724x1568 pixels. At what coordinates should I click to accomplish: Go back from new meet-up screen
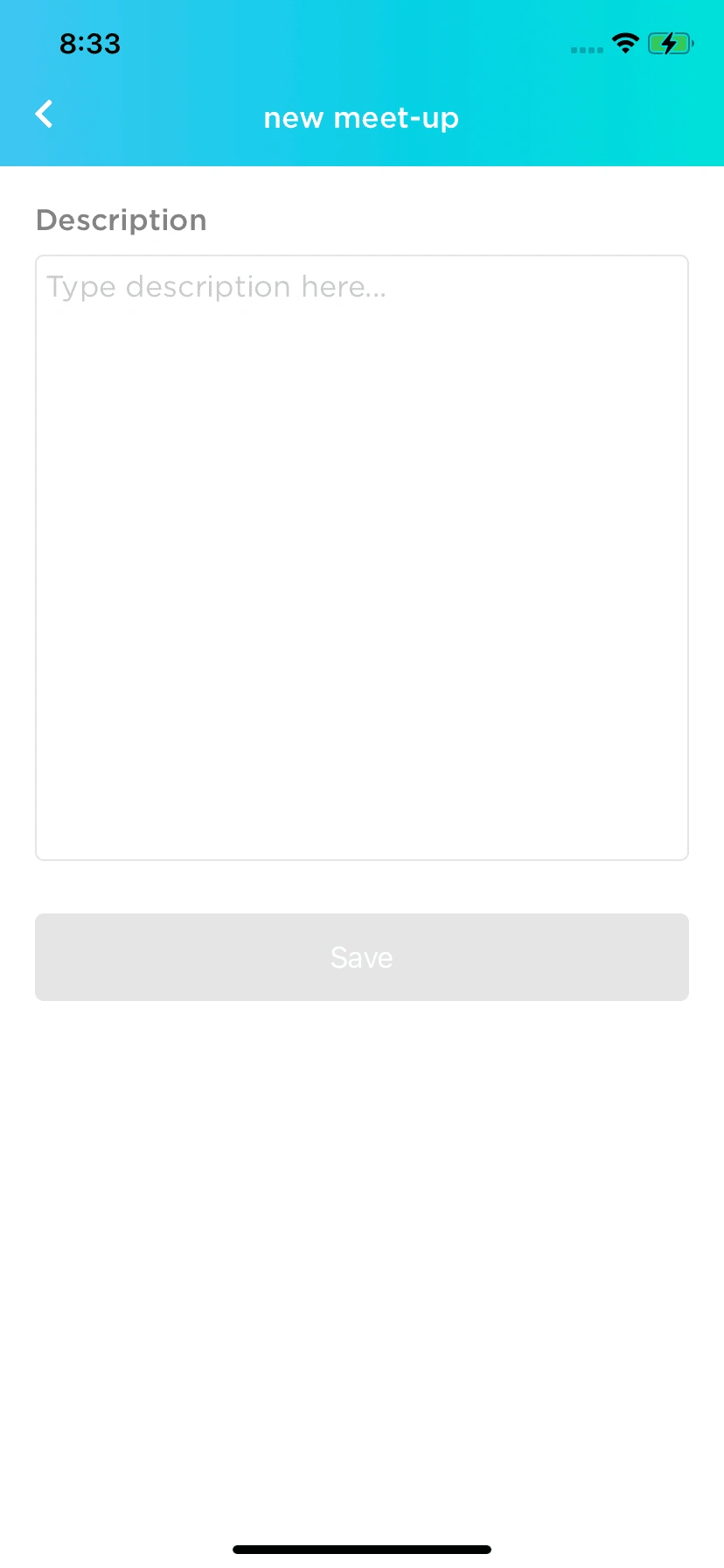click(x=44, y=114)
